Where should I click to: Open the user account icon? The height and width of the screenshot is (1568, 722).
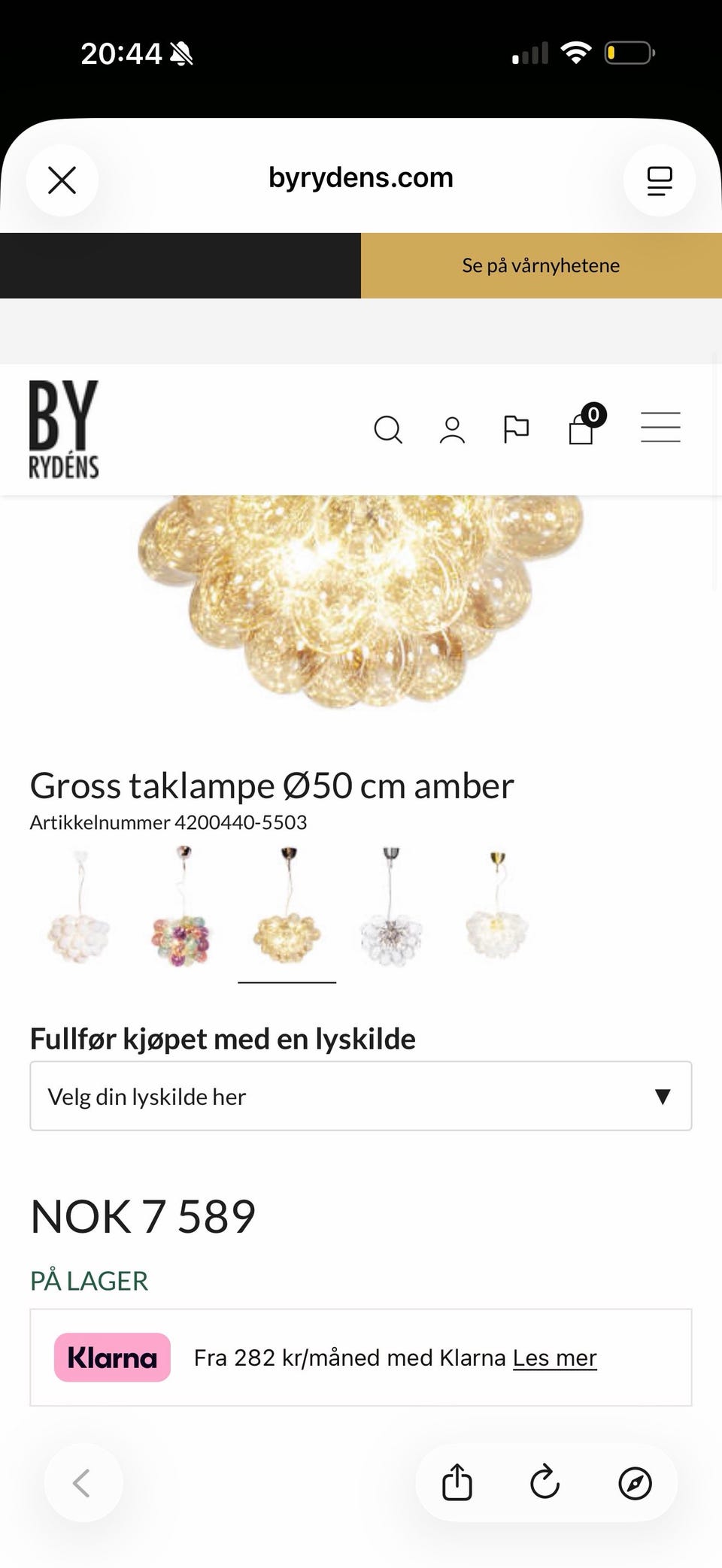tap(452, 429)
